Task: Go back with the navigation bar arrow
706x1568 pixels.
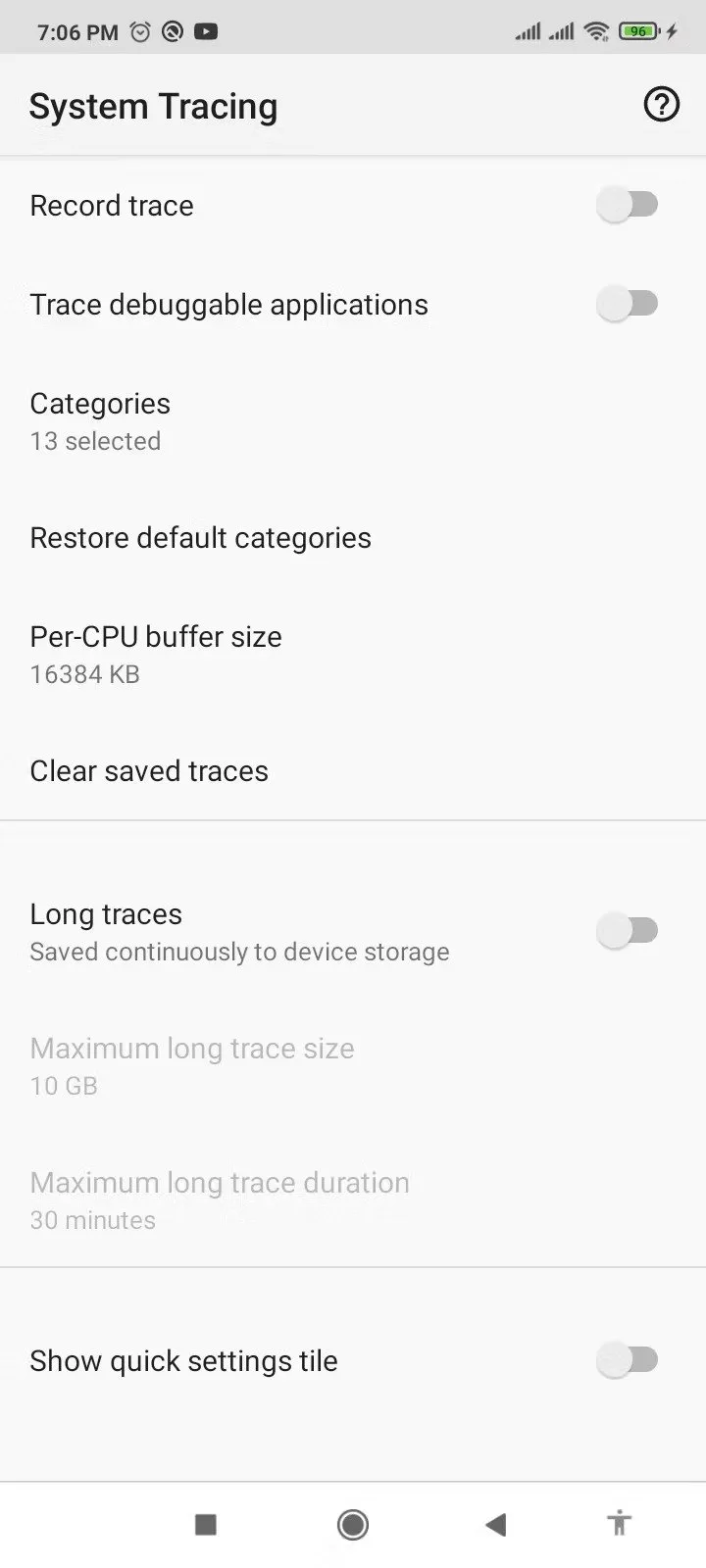Action: point(496,1524)
